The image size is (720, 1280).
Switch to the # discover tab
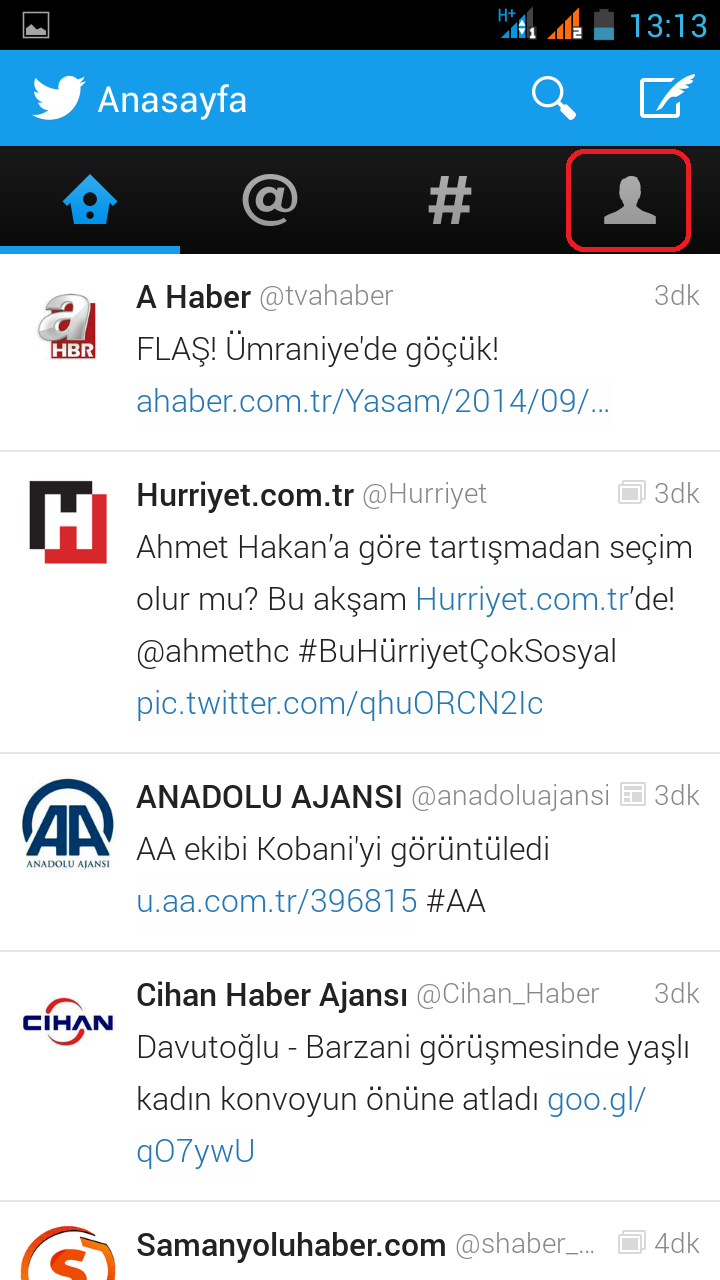coord(450,201)
